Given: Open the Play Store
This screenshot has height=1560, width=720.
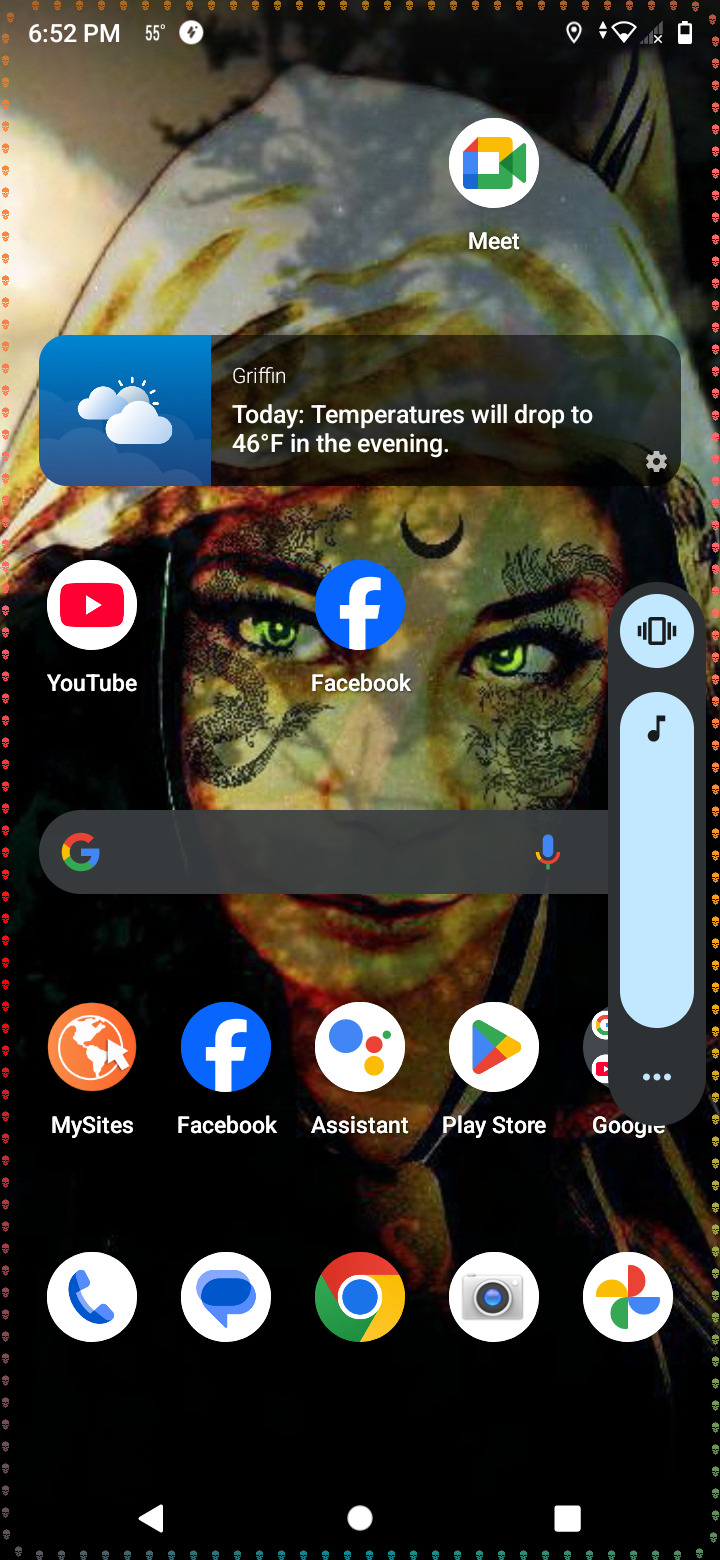Looking at the screenshot, I should 494,1047.
